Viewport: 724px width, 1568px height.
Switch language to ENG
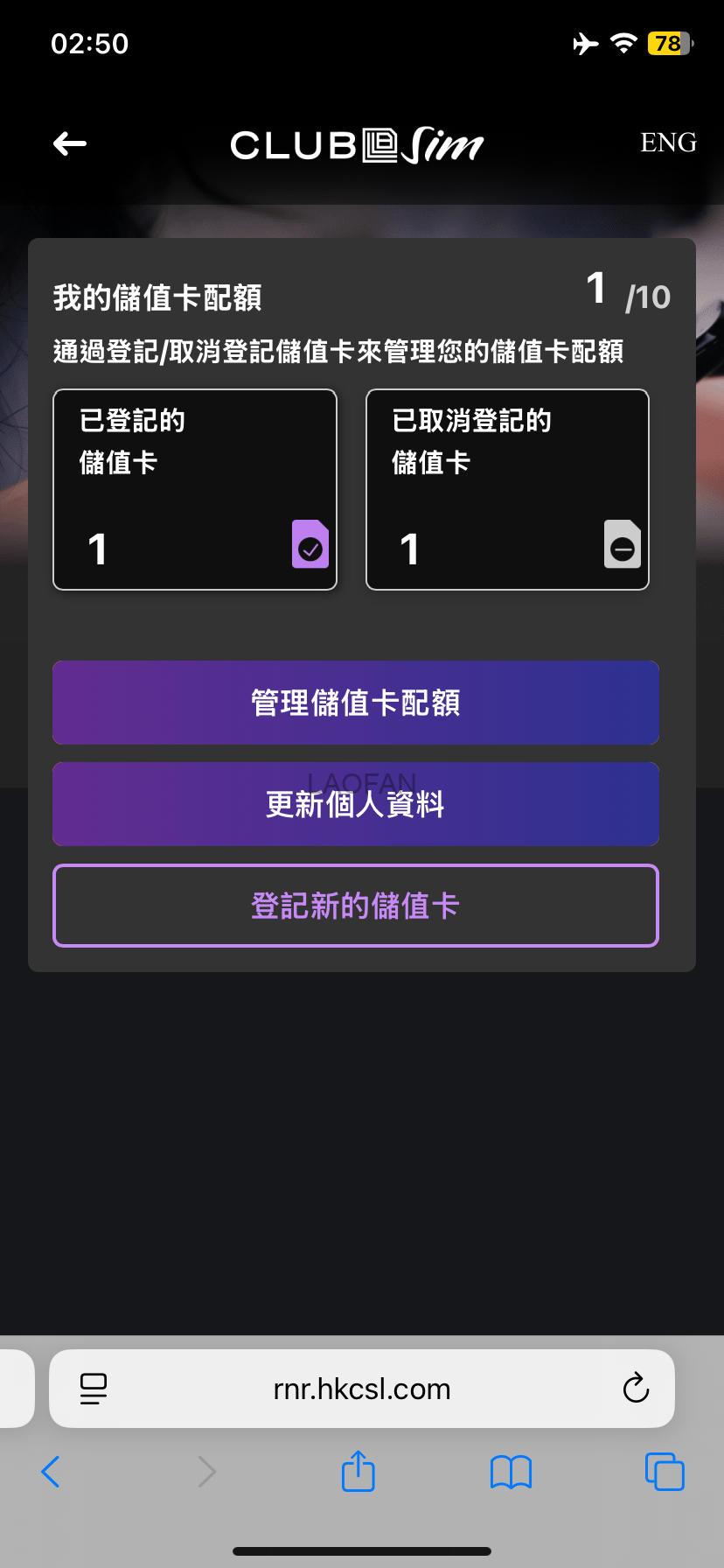(x=667, y=142)
